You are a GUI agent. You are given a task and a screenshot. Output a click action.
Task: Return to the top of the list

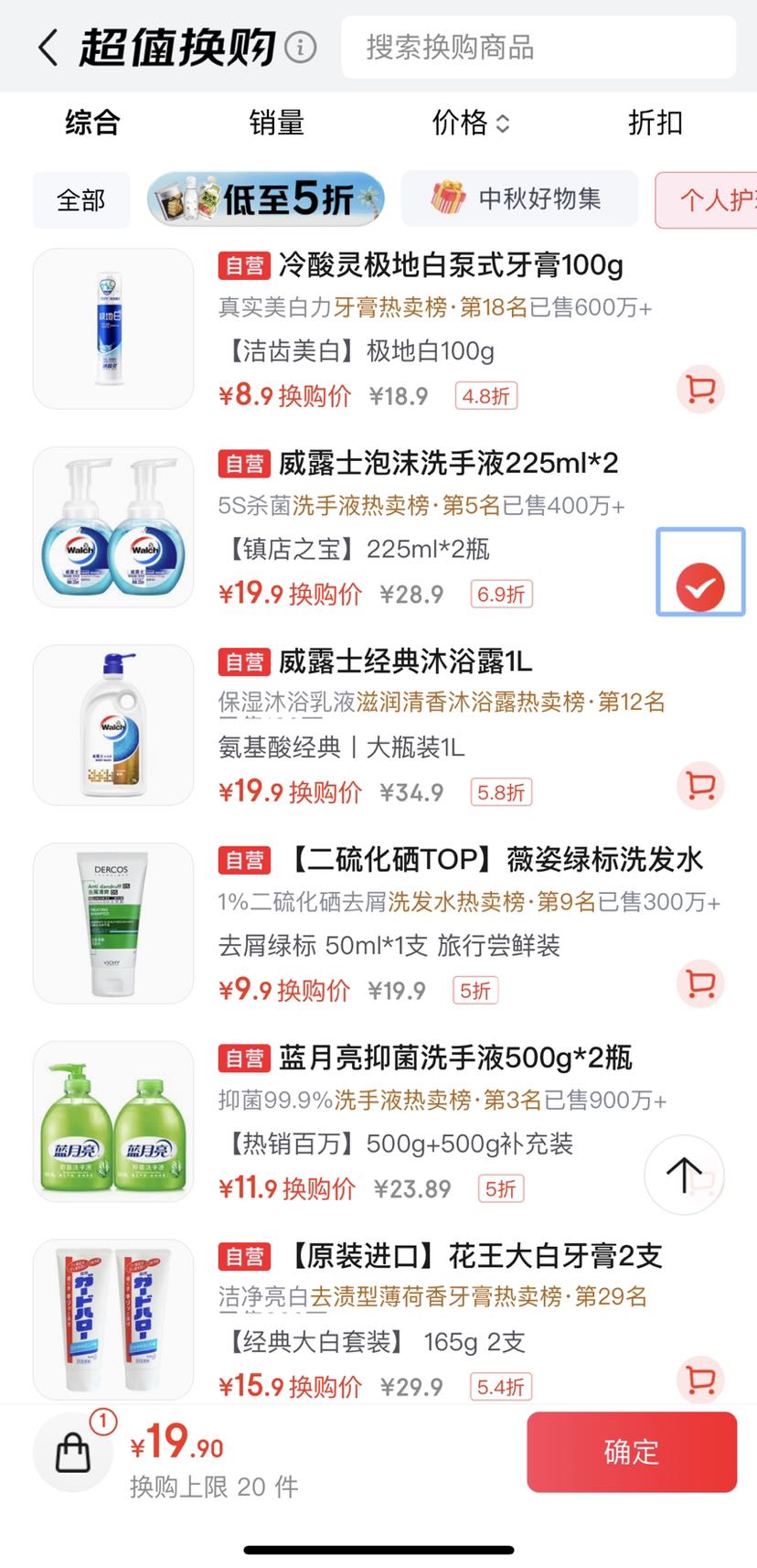pyautogui.click(x=684, y=1175)
